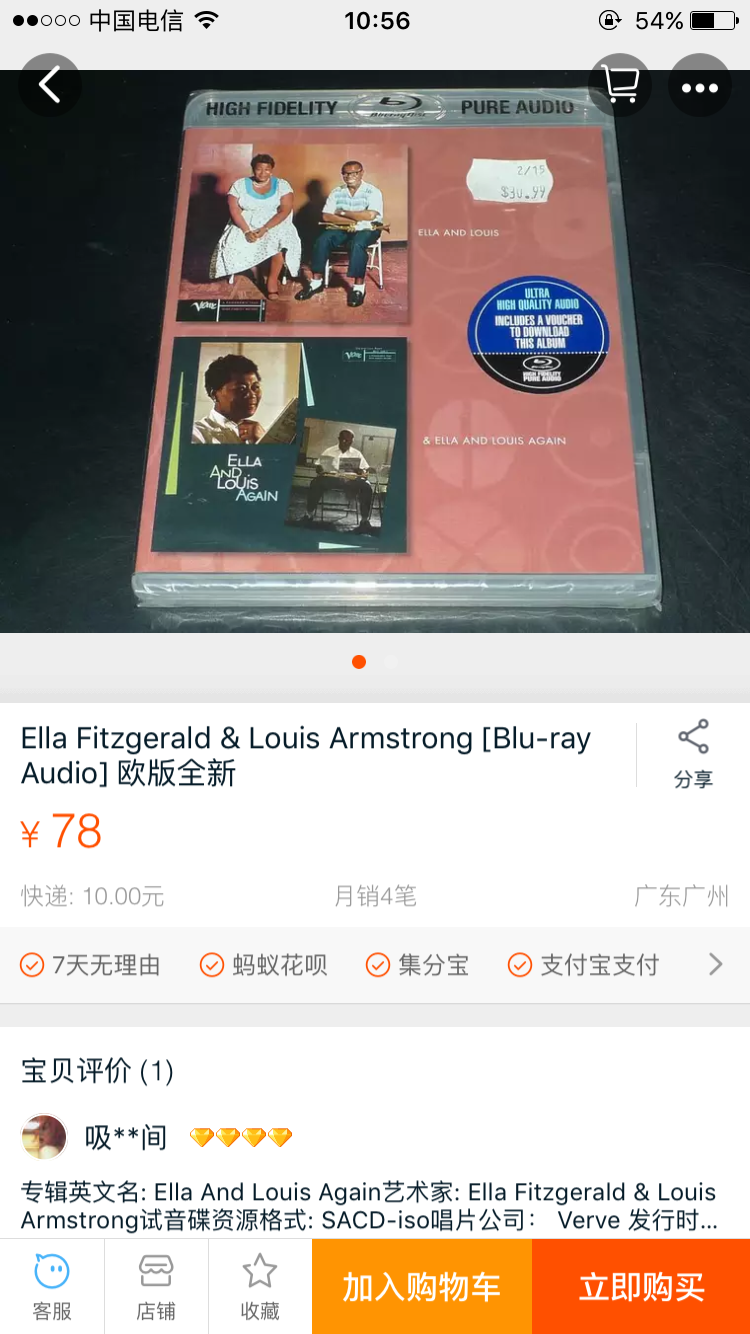Contact customer service 客服
Viewport: 750px width, 1334px height.
(52, 1288)
